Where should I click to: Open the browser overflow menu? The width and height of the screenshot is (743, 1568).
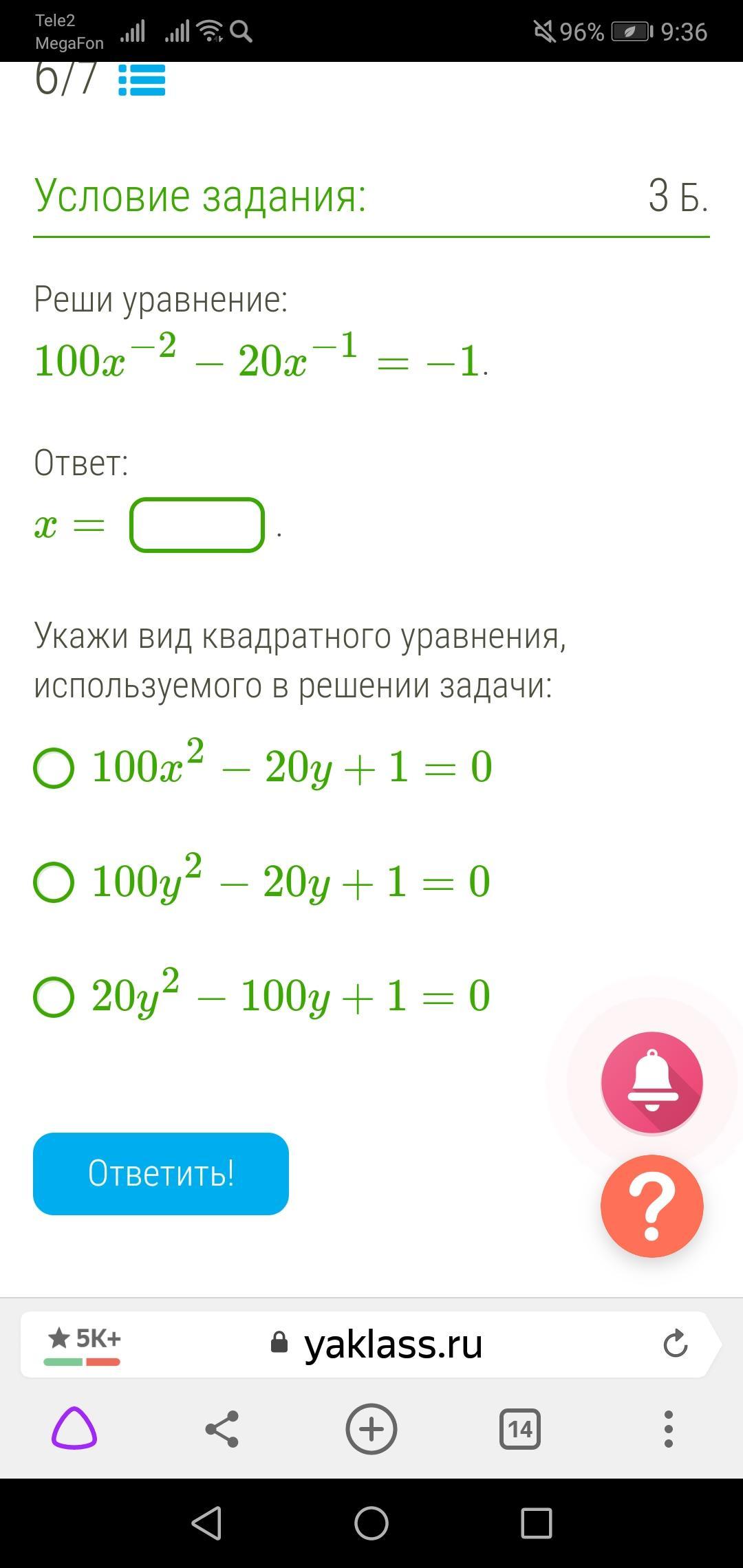pos(668,1429)
